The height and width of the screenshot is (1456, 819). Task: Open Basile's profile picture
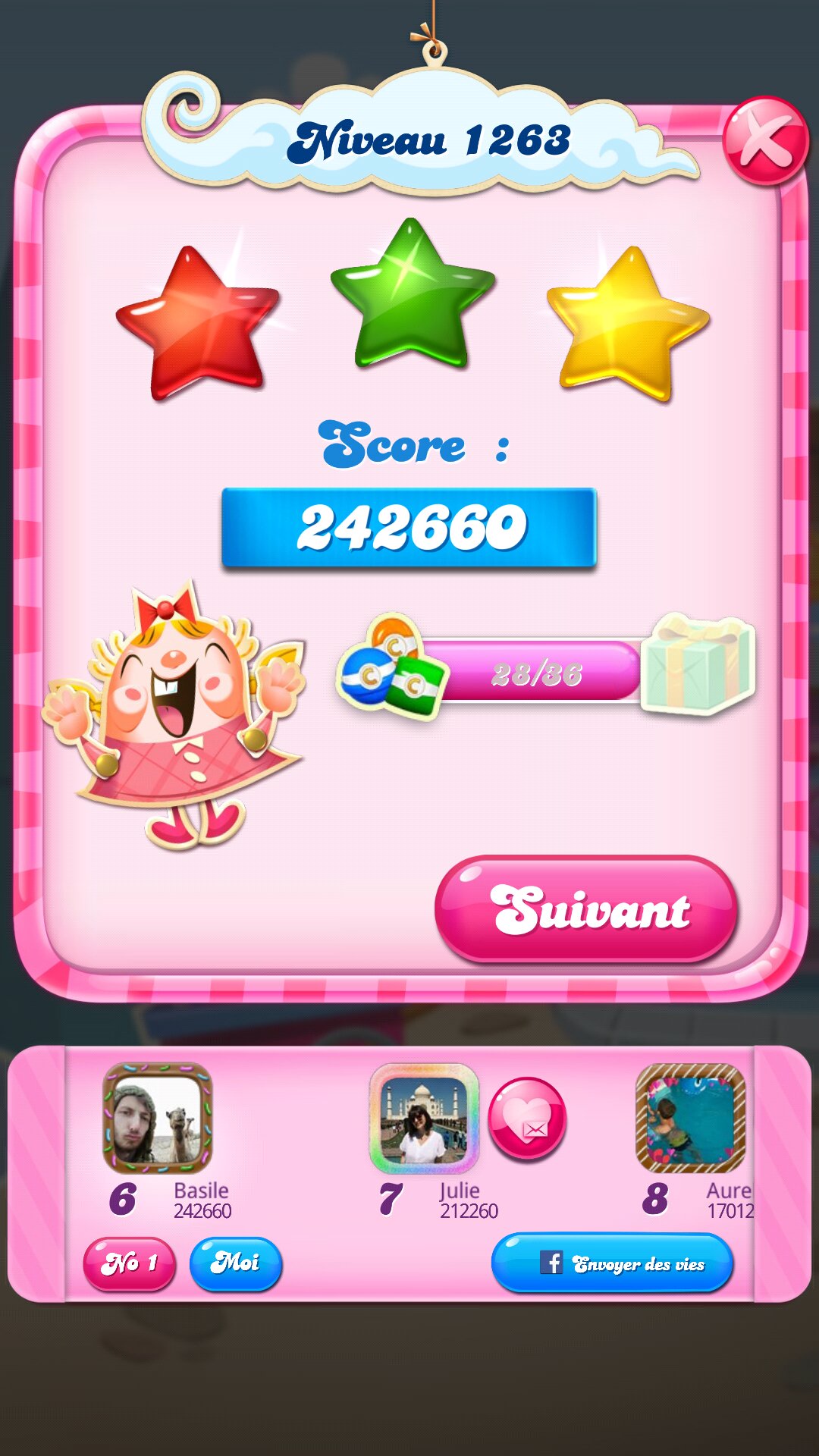click(x=158, y=1118)
